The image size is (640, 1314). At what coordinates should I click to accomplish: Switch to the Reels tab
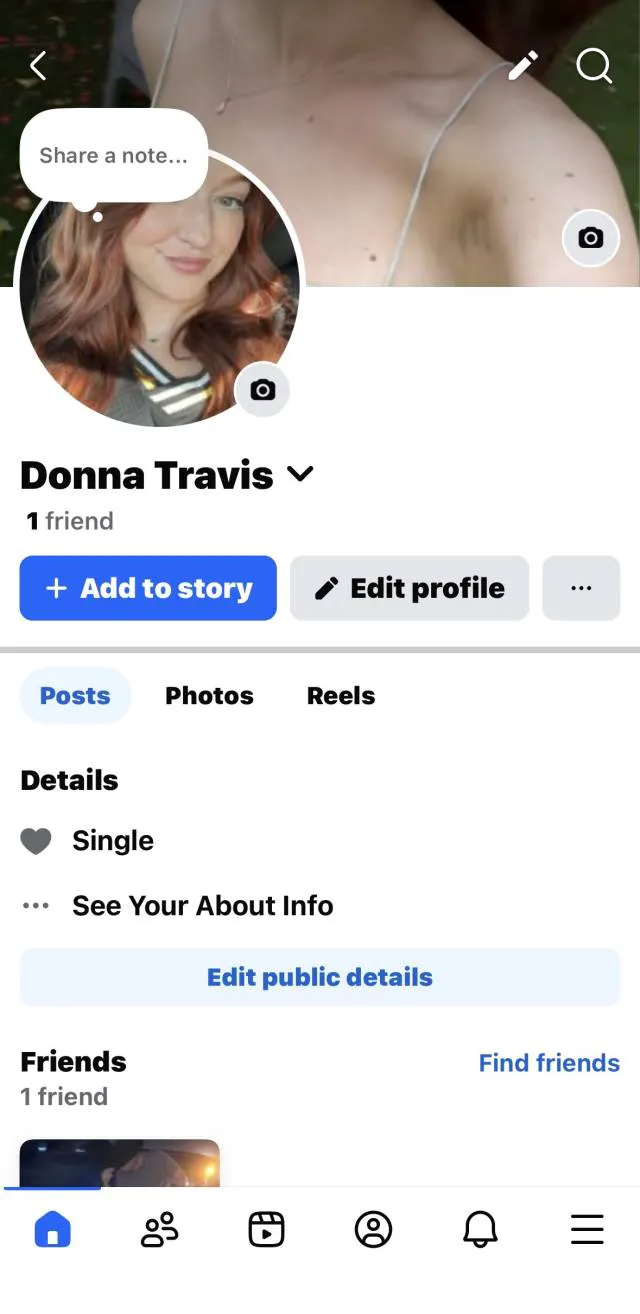click(x=341, y=696)
